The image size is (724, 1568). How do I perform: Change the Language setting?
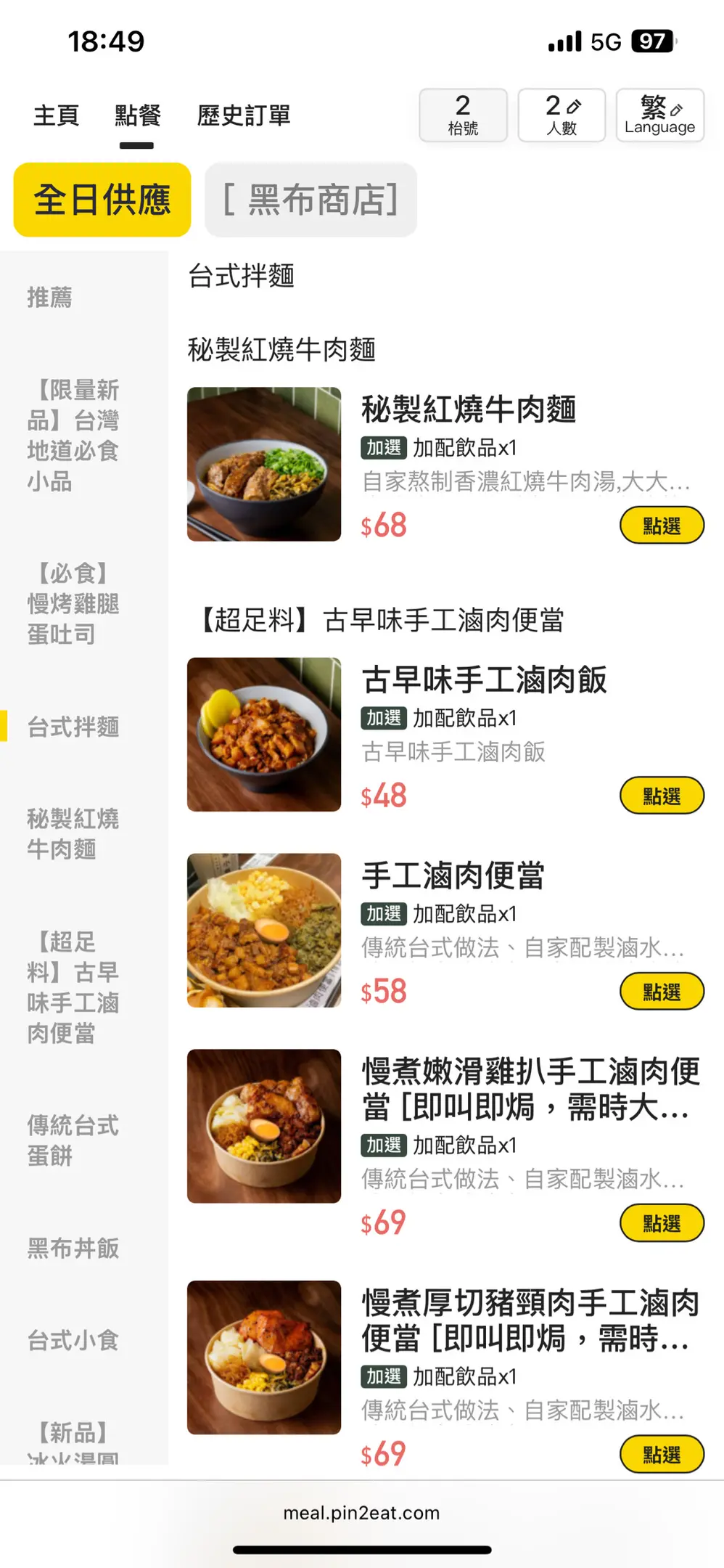click(x=659, y=115)
